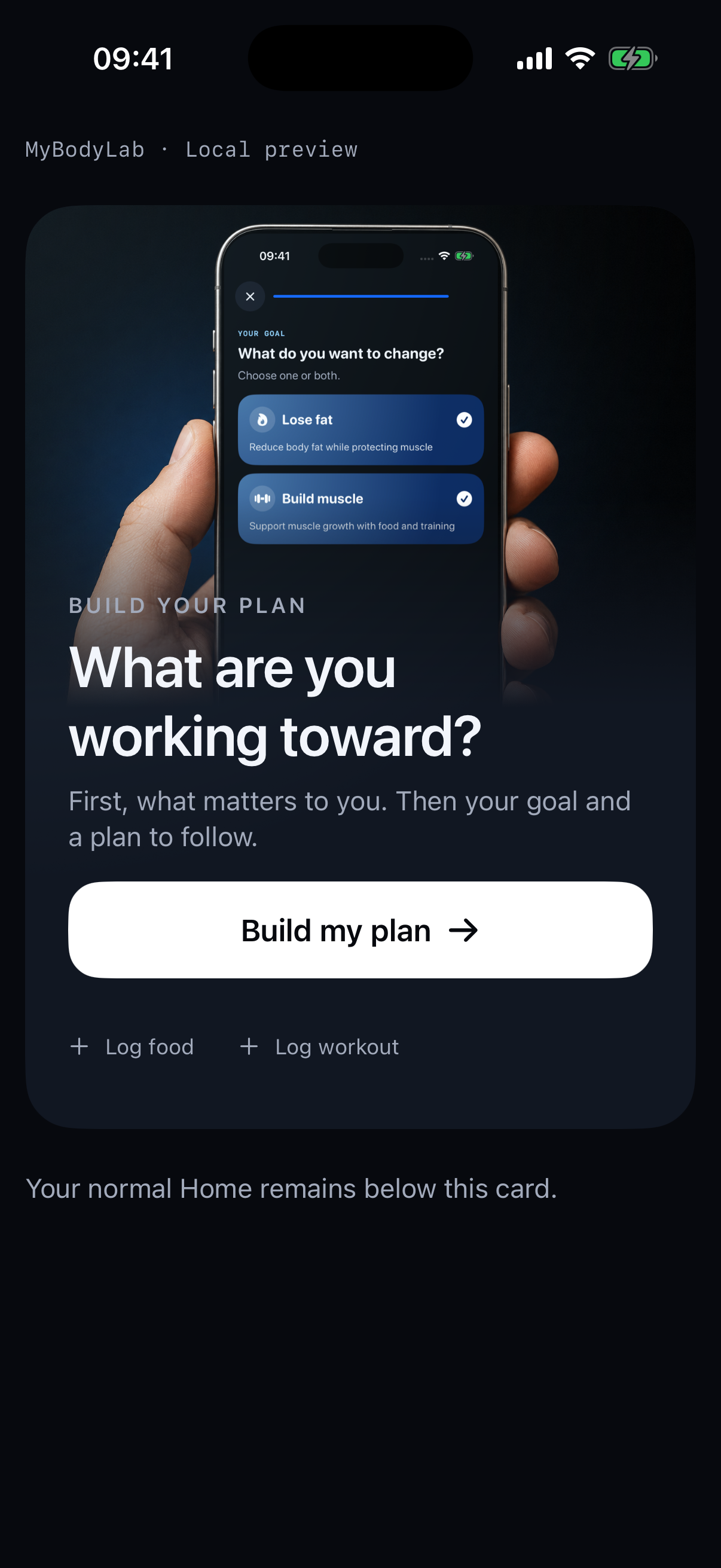Tap the Build my plan button

point(360,929)
